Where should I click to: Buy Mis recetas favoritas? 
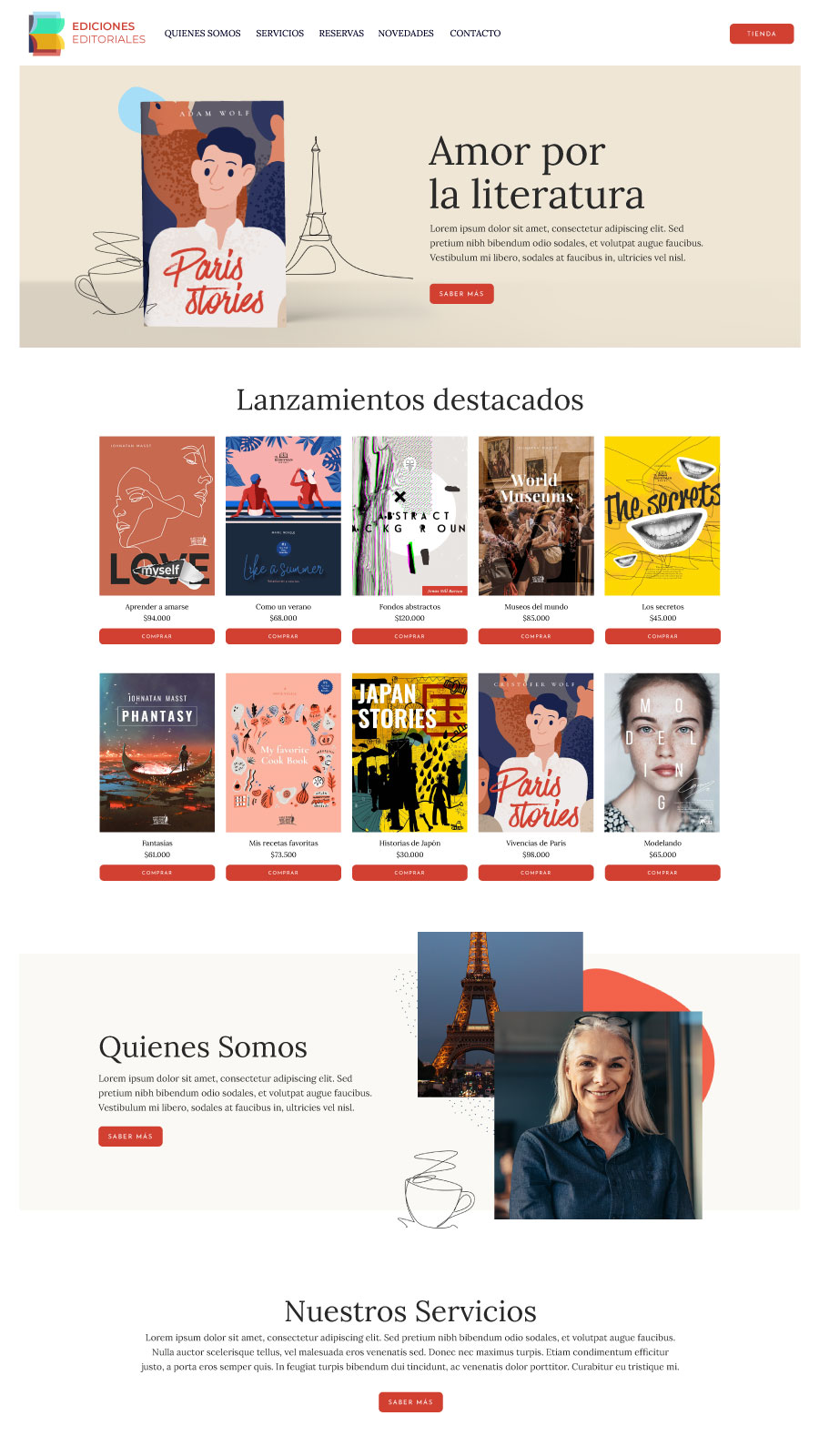283,873
